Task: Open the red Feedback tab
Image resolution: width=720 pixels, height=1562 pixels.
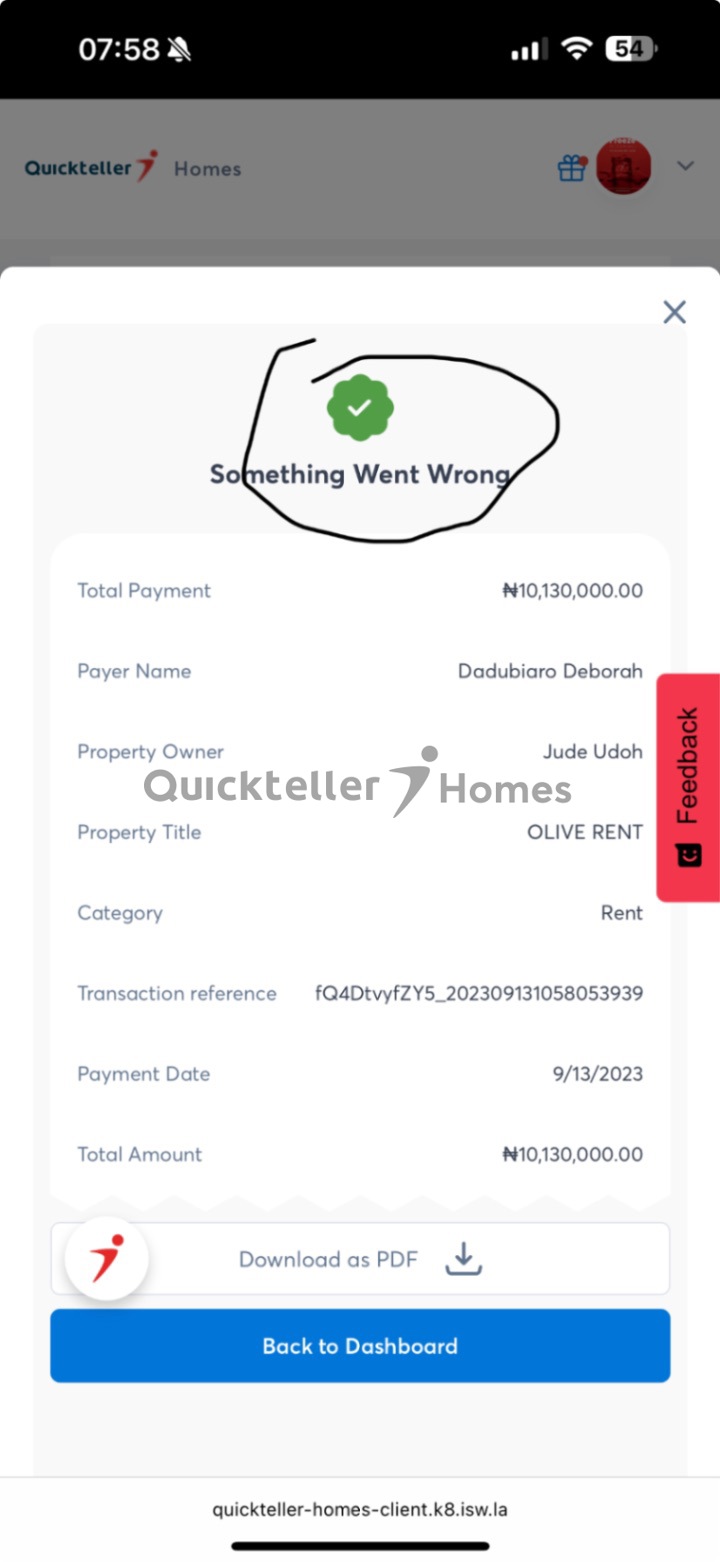Action: tap(688, 787)
